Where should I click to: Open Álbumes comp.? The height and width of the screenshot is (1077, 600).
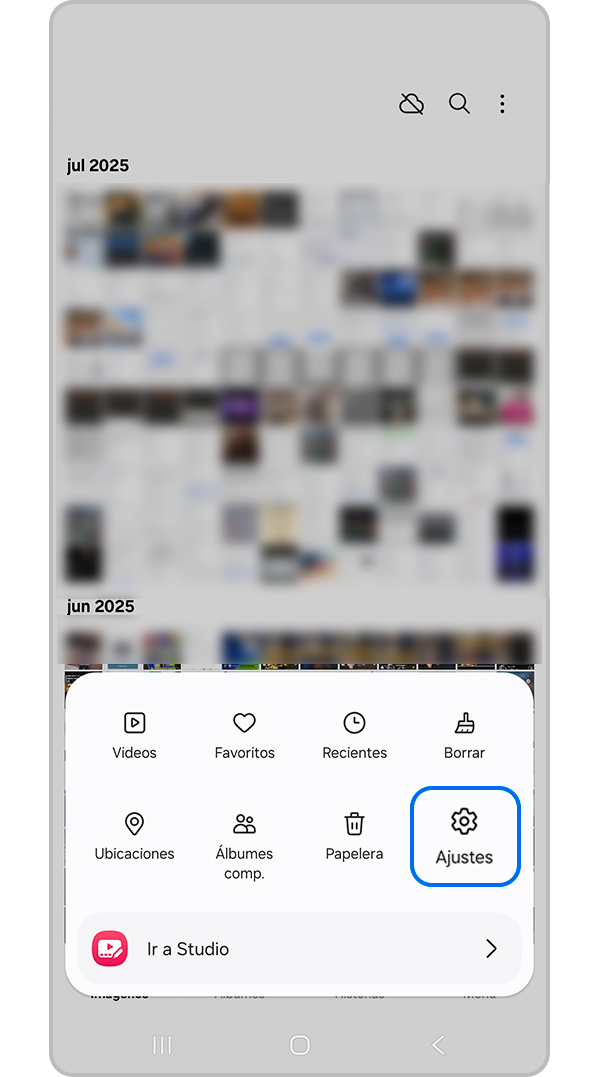[244, 845]
